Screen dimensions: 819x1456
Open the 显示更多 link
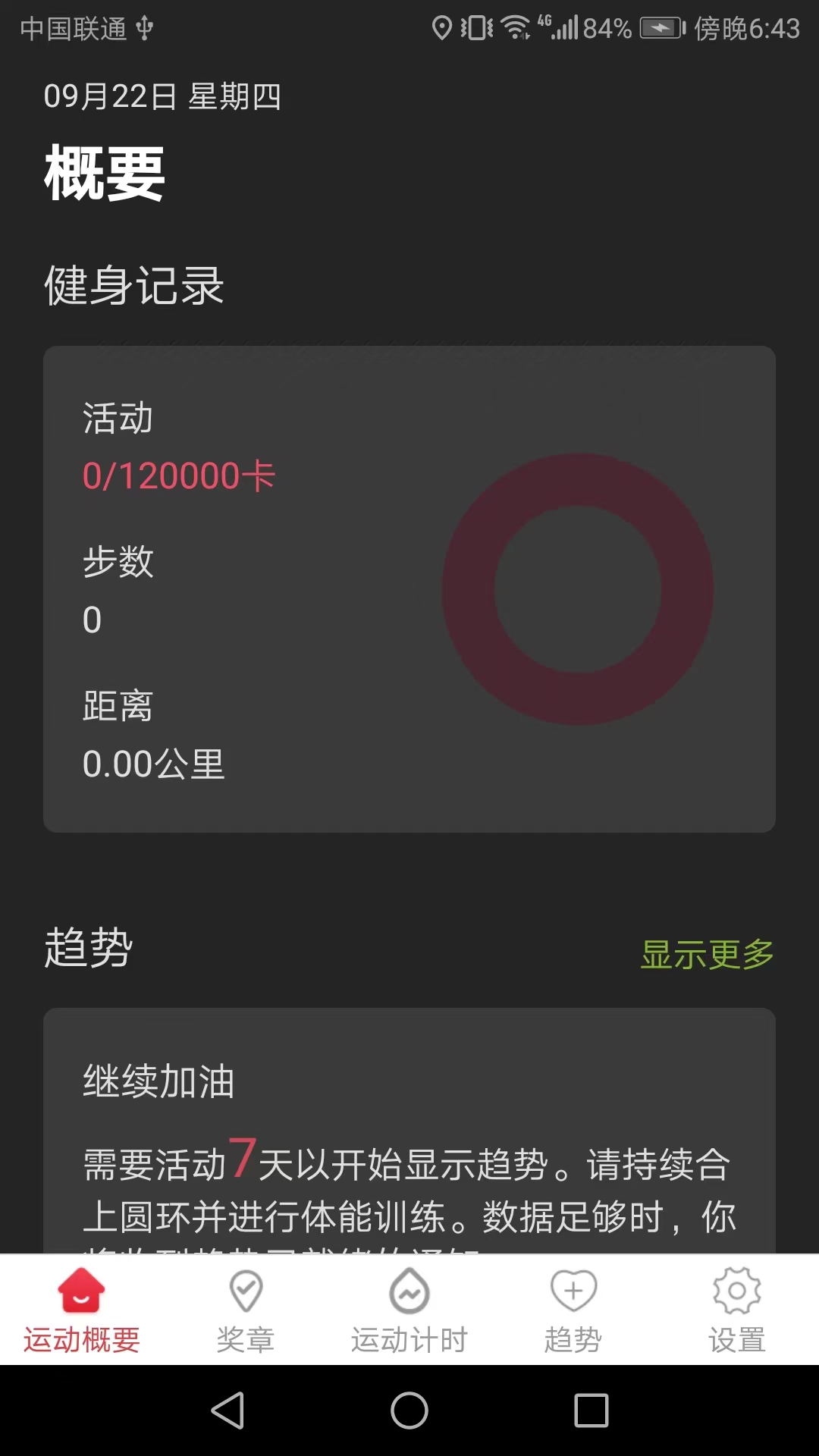(707, 954)
